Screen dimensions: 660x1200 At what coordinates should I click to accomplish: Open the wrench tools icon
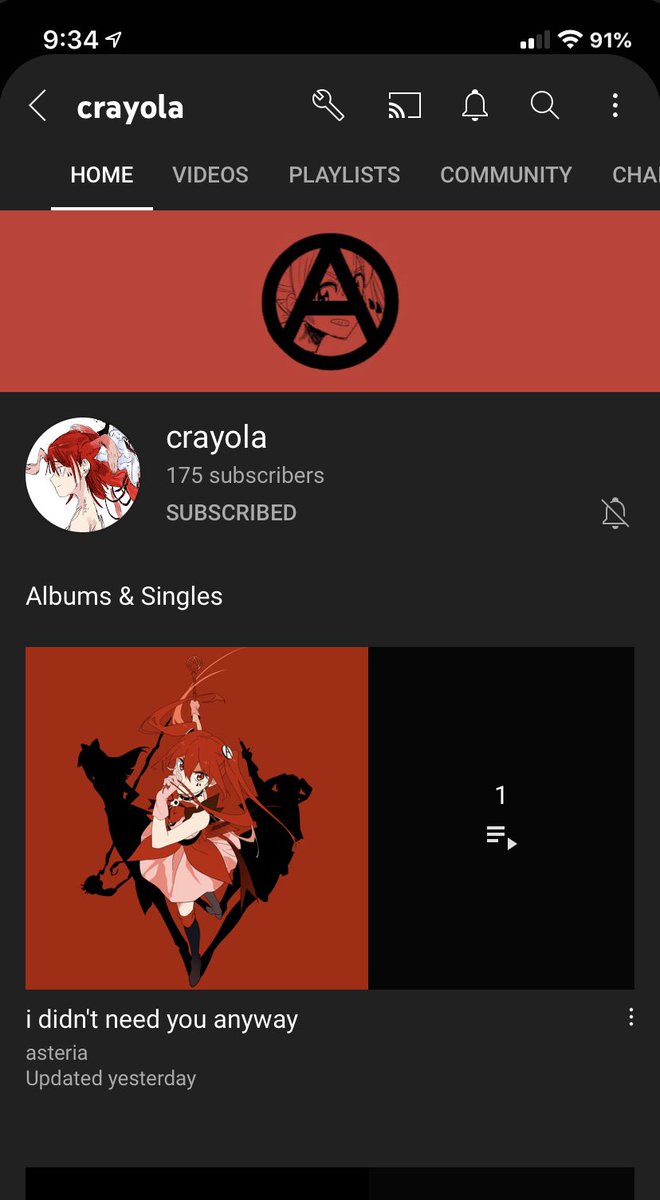pyautogui.click(x=328, y=105)
